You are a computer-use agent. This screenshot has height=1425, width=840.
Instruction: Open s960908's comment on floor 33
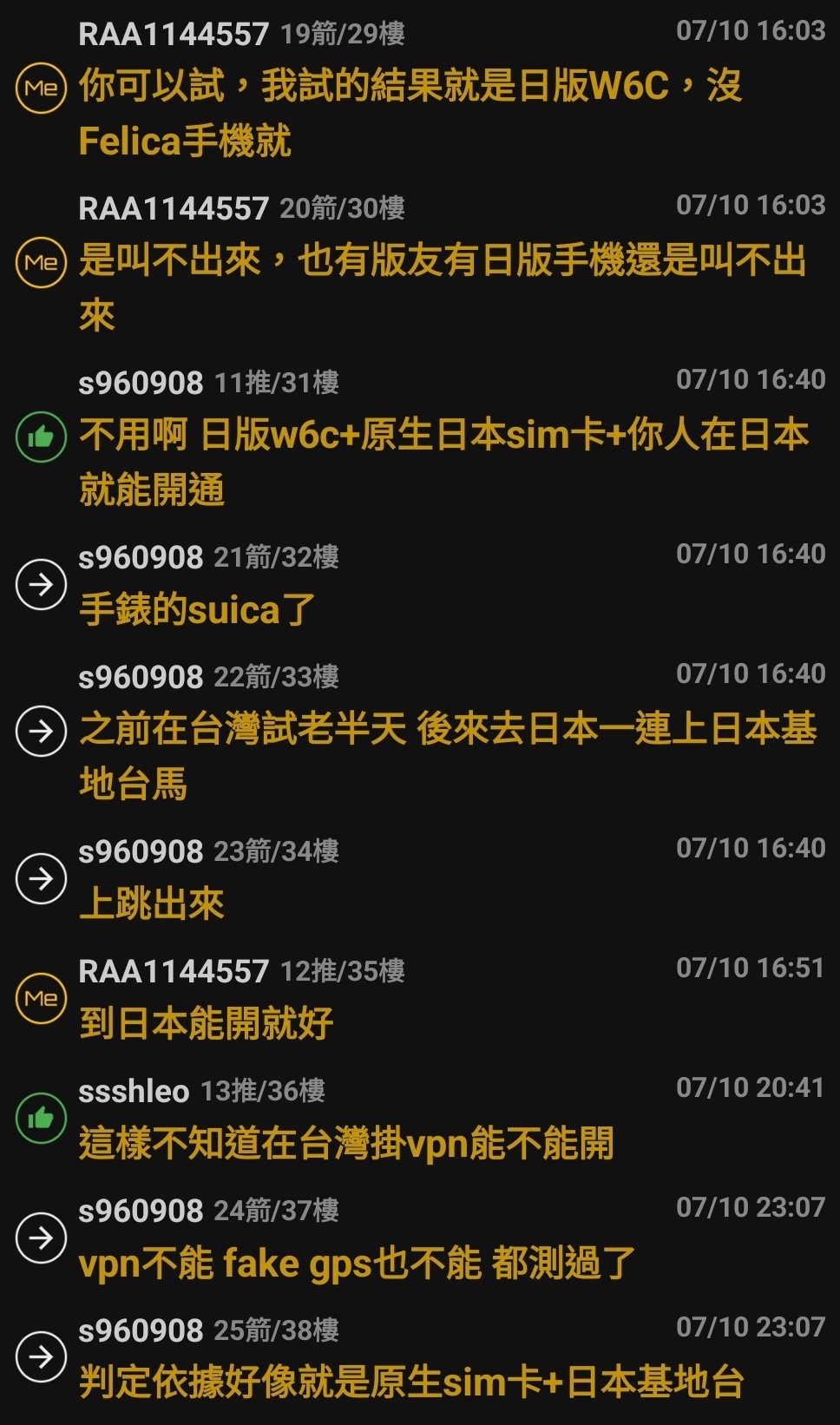tap(420, 732)
